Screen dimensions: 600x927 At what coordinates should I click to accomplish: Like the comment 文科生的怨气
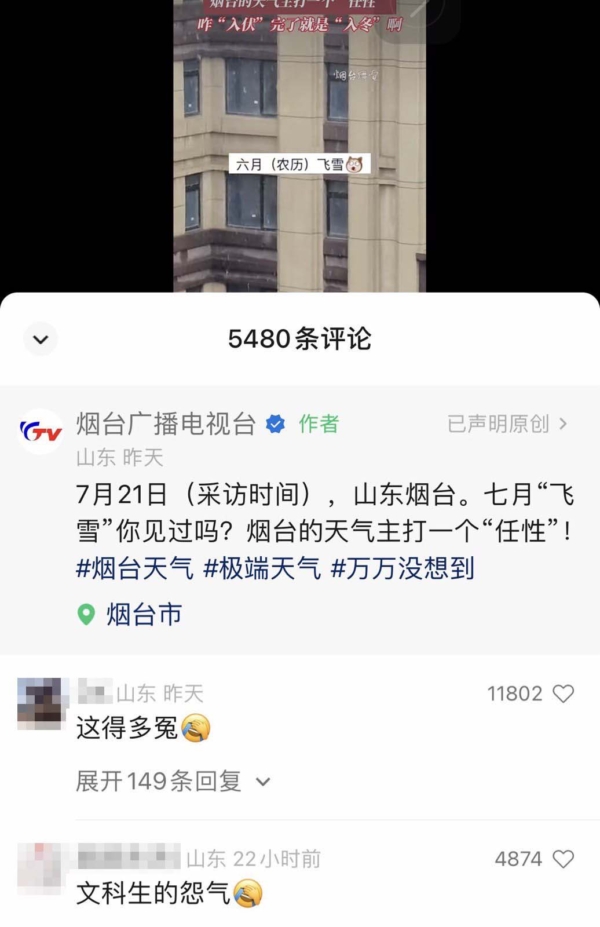(564, 859)
